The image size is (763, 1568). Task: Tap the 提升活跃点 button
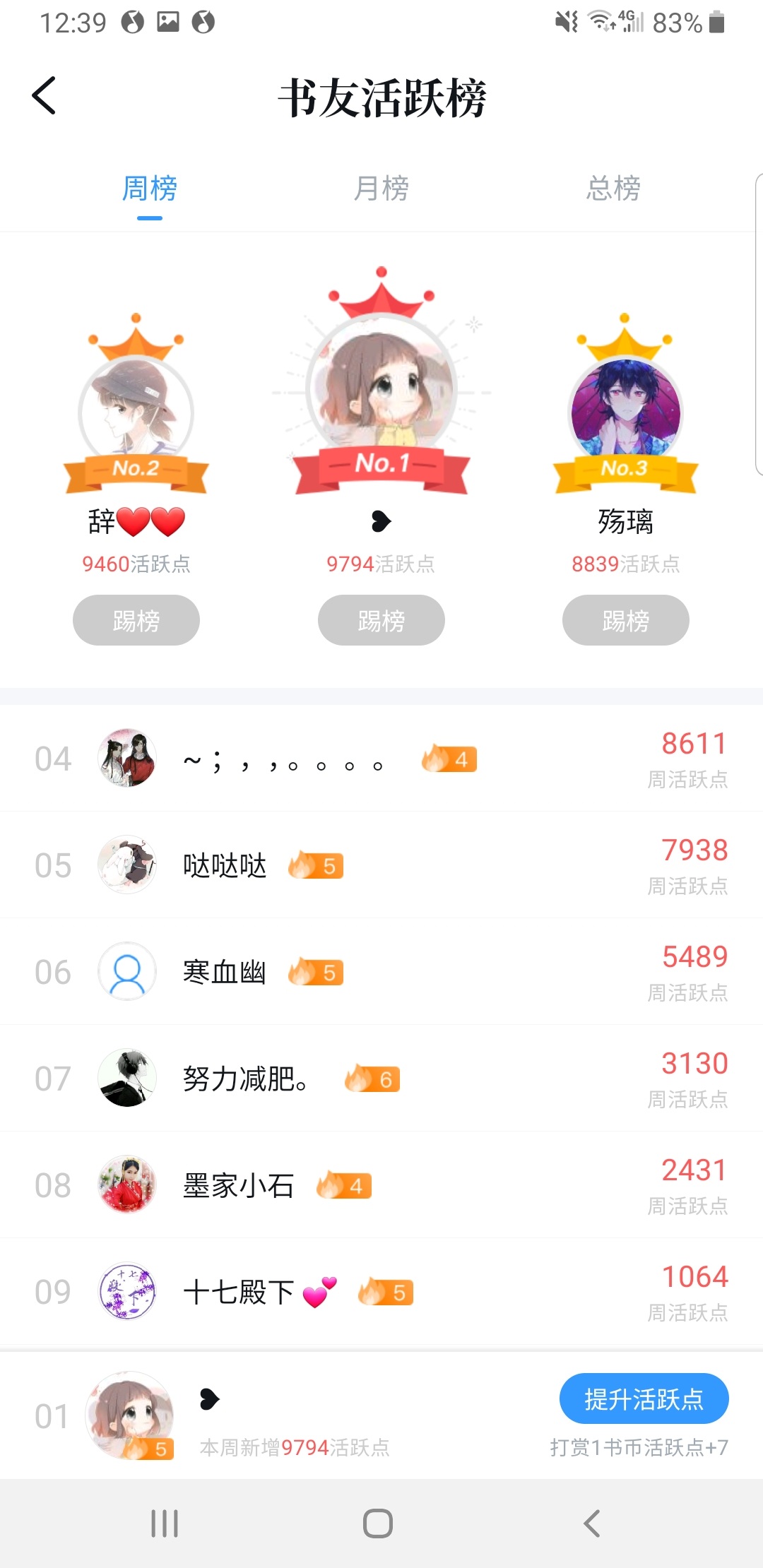click(644, 1398)
